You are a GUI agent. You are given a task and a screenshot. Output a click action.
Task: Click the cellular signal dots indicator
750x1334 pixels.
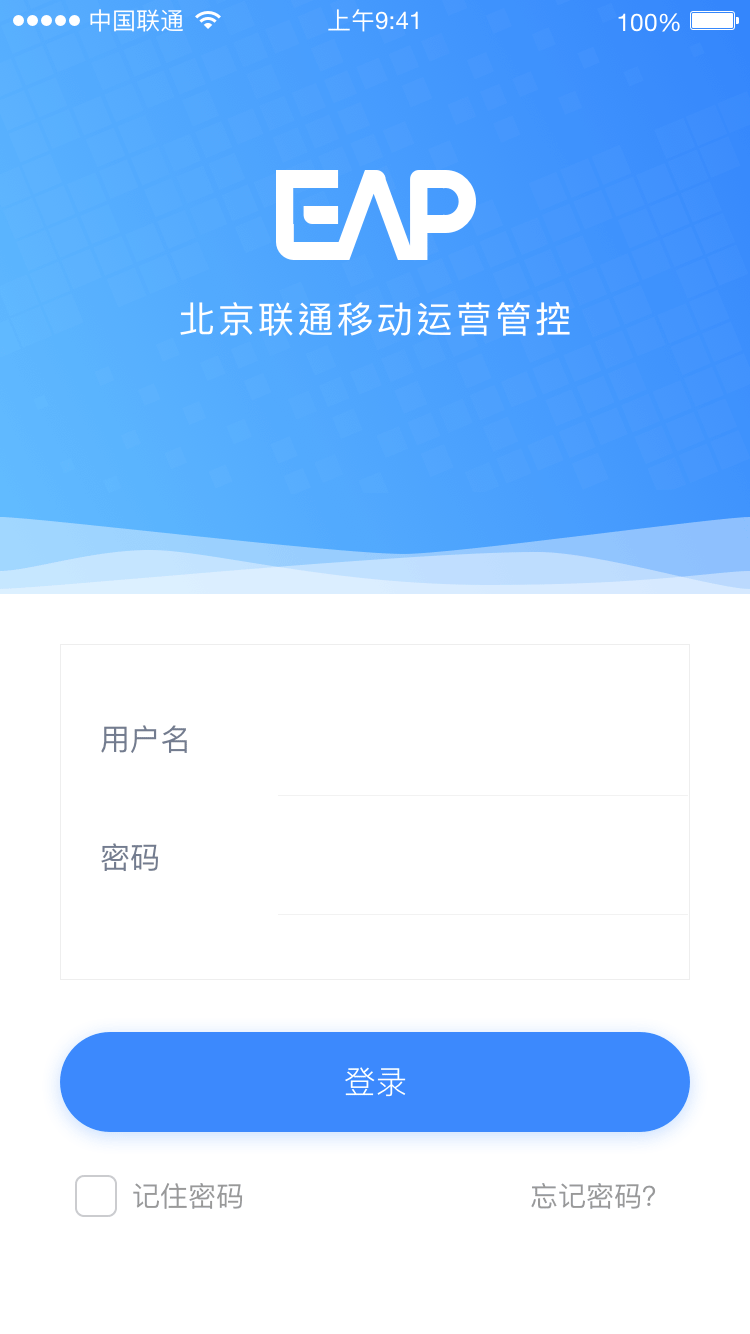click(x=45, y=19)
